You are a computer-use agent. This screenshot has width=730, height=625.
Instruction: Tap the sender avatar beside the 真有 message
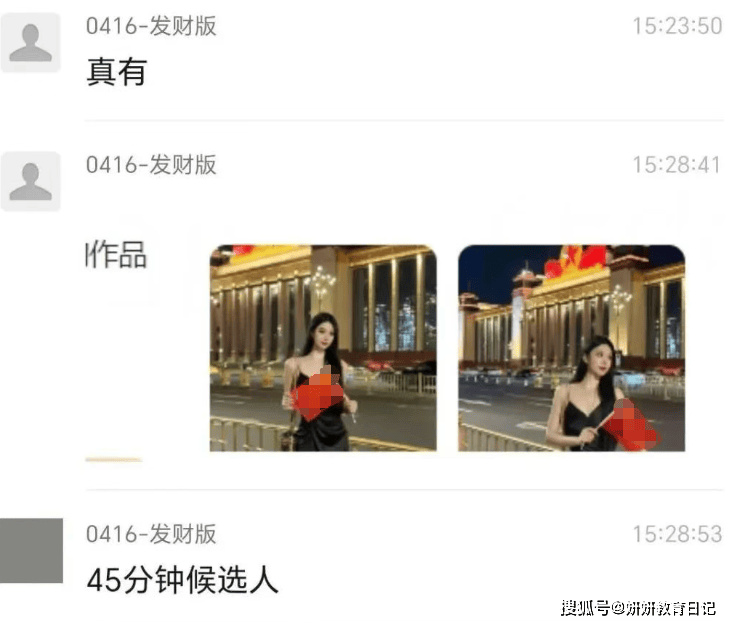coord(30,42)
